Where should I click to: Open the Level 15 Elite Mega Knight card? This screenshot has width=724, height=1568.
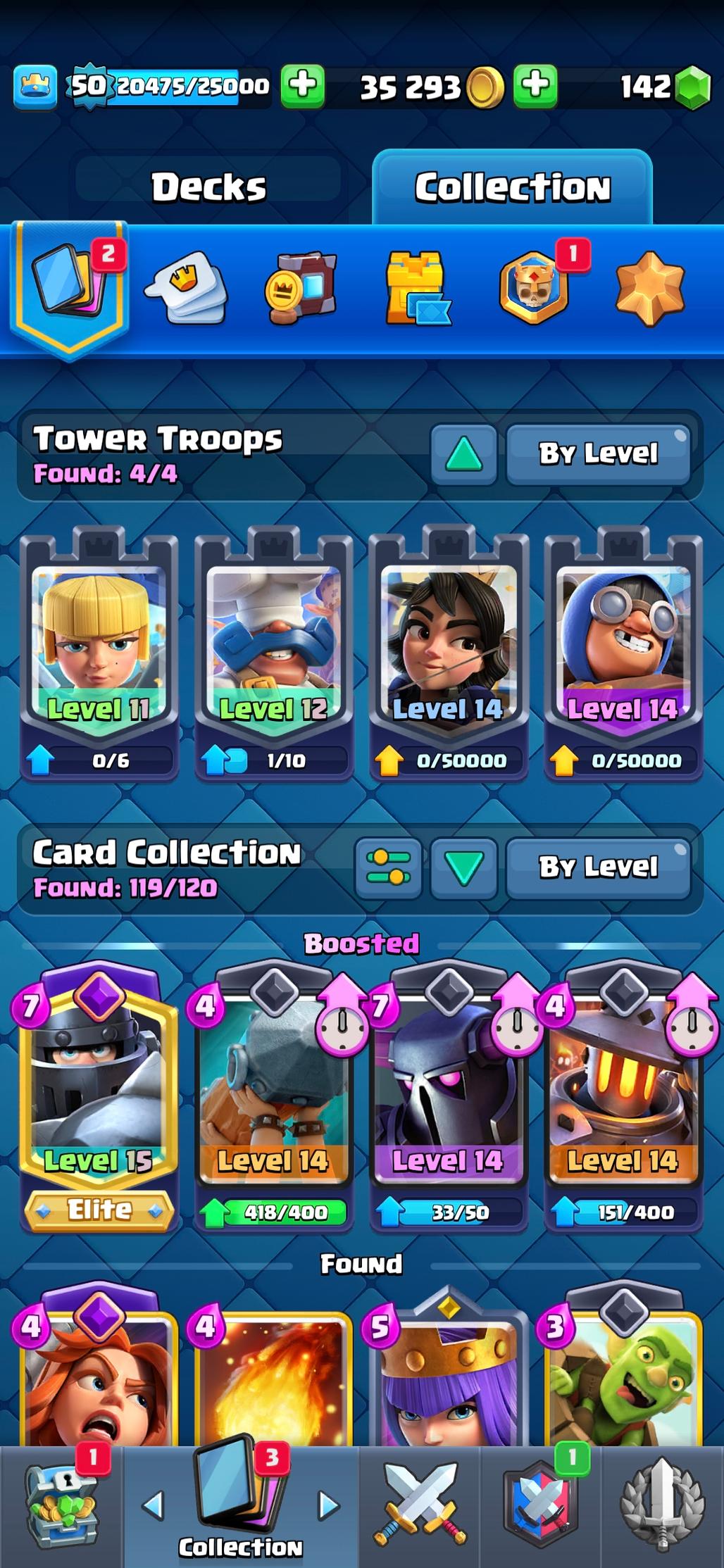[99, 1091]
